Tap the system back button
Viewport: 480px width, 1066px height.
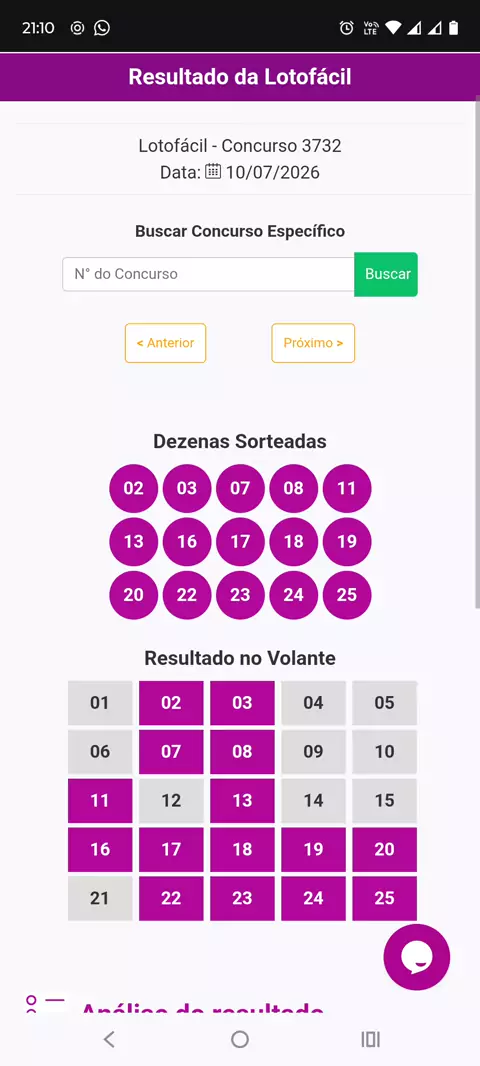click(x=109, y=1039)
